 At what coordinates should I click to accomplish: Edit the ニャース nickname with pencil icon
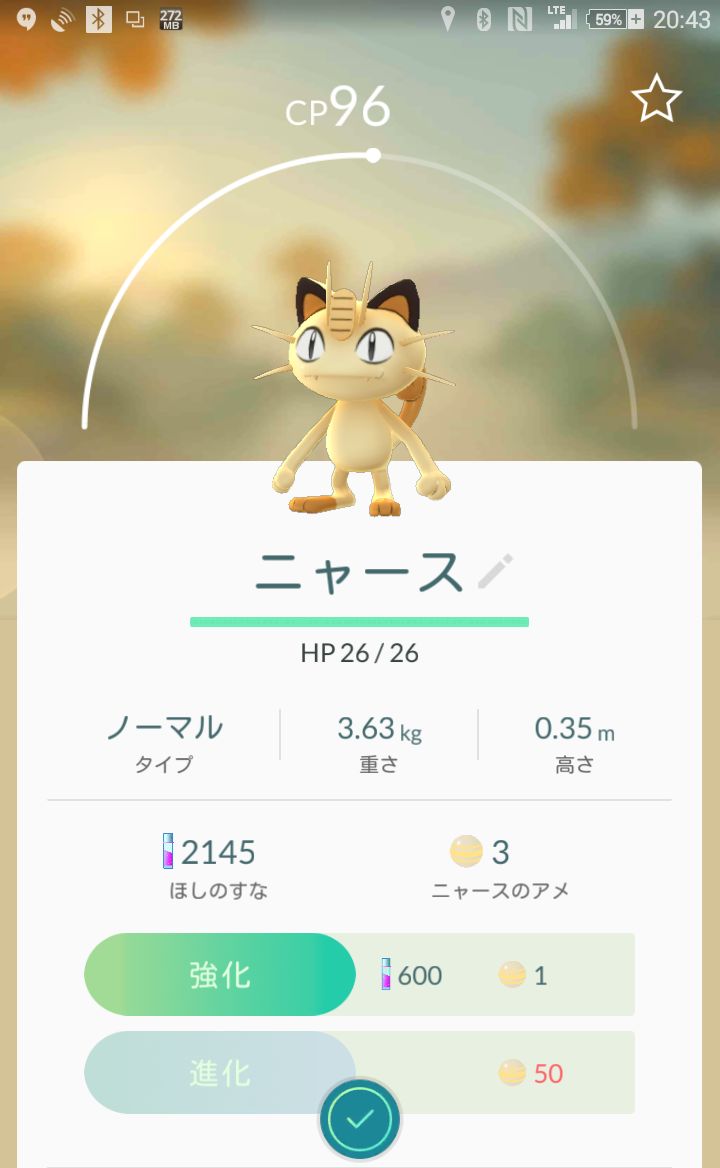(495, 571)
